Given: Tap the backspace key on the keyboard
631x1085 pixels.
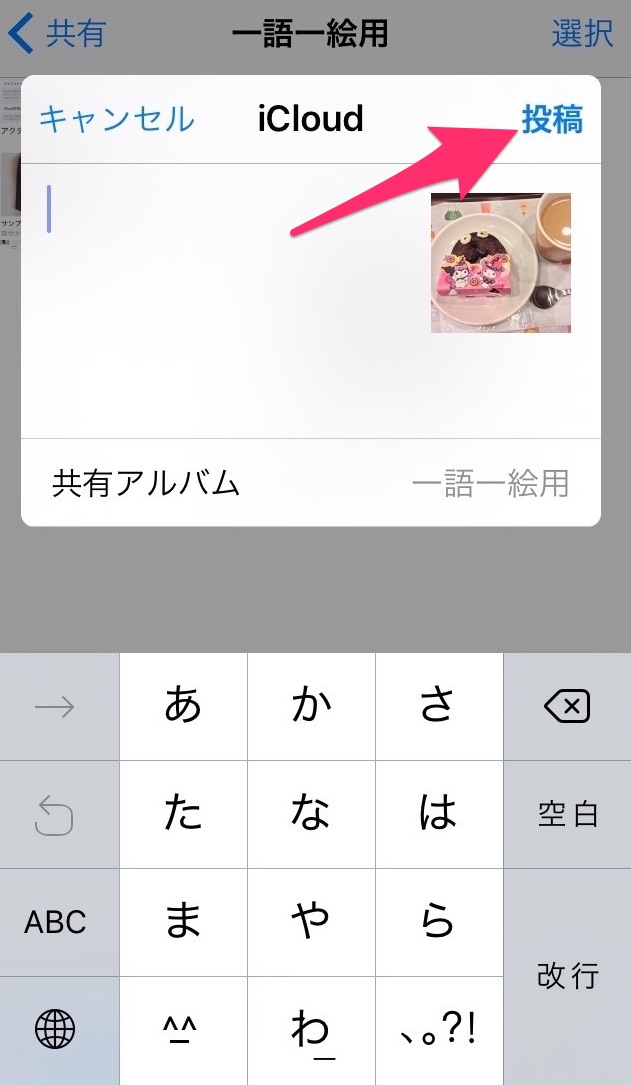Looking at the screenshot, I should [x=567, y=707].
